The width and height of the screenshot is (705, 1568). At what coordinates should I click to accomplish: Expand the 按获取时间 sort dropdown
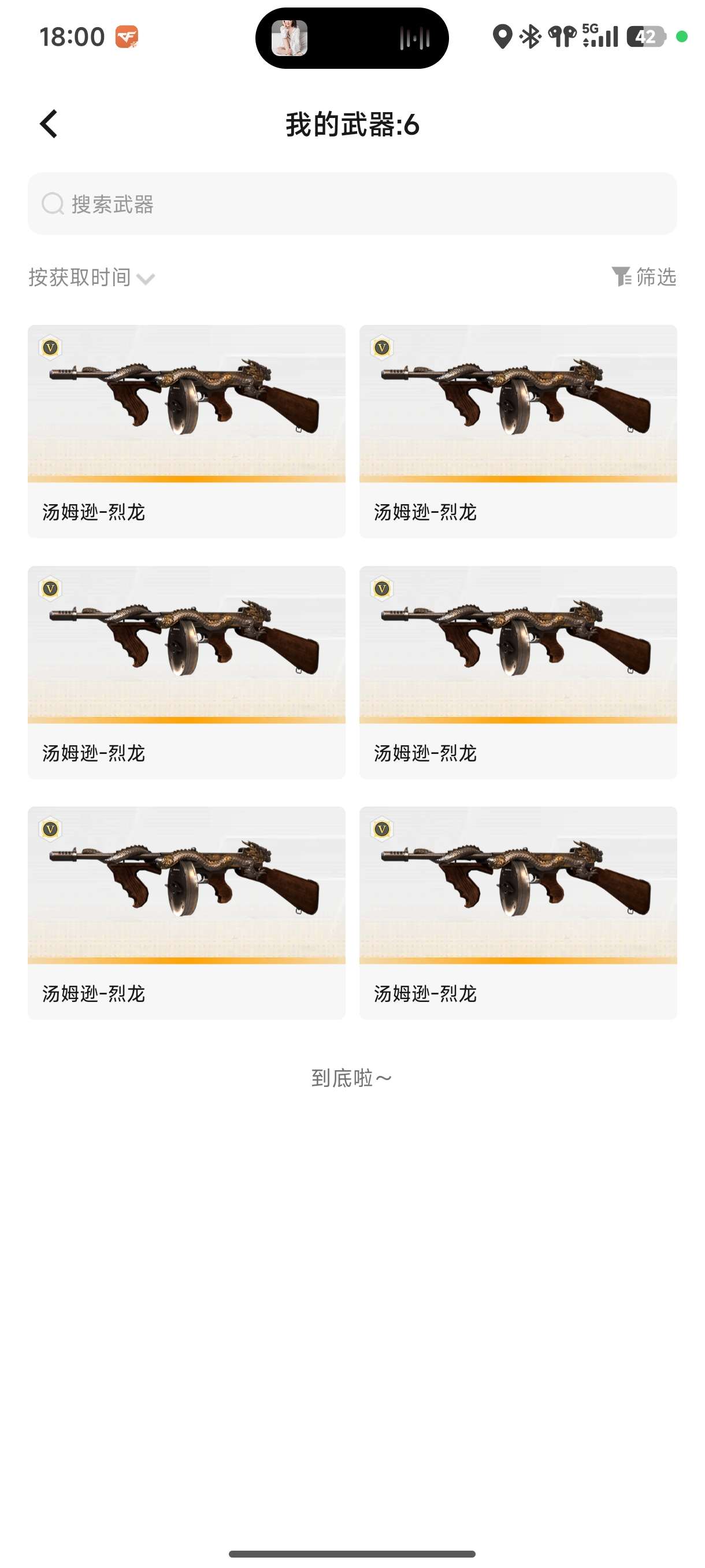(91, 278)
